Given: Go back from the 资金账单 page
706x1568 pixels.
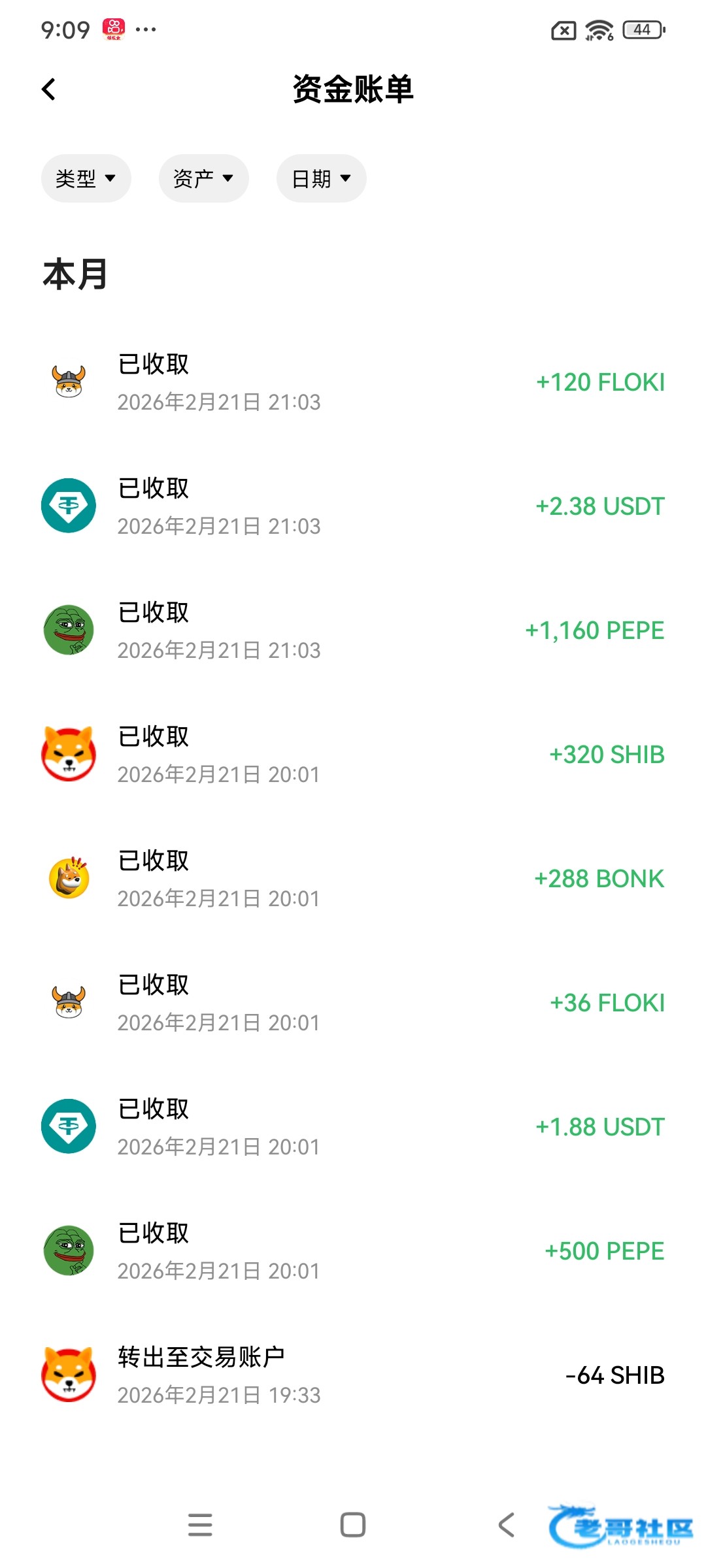Looking at the screenshot, I should (x=48, y=90).
